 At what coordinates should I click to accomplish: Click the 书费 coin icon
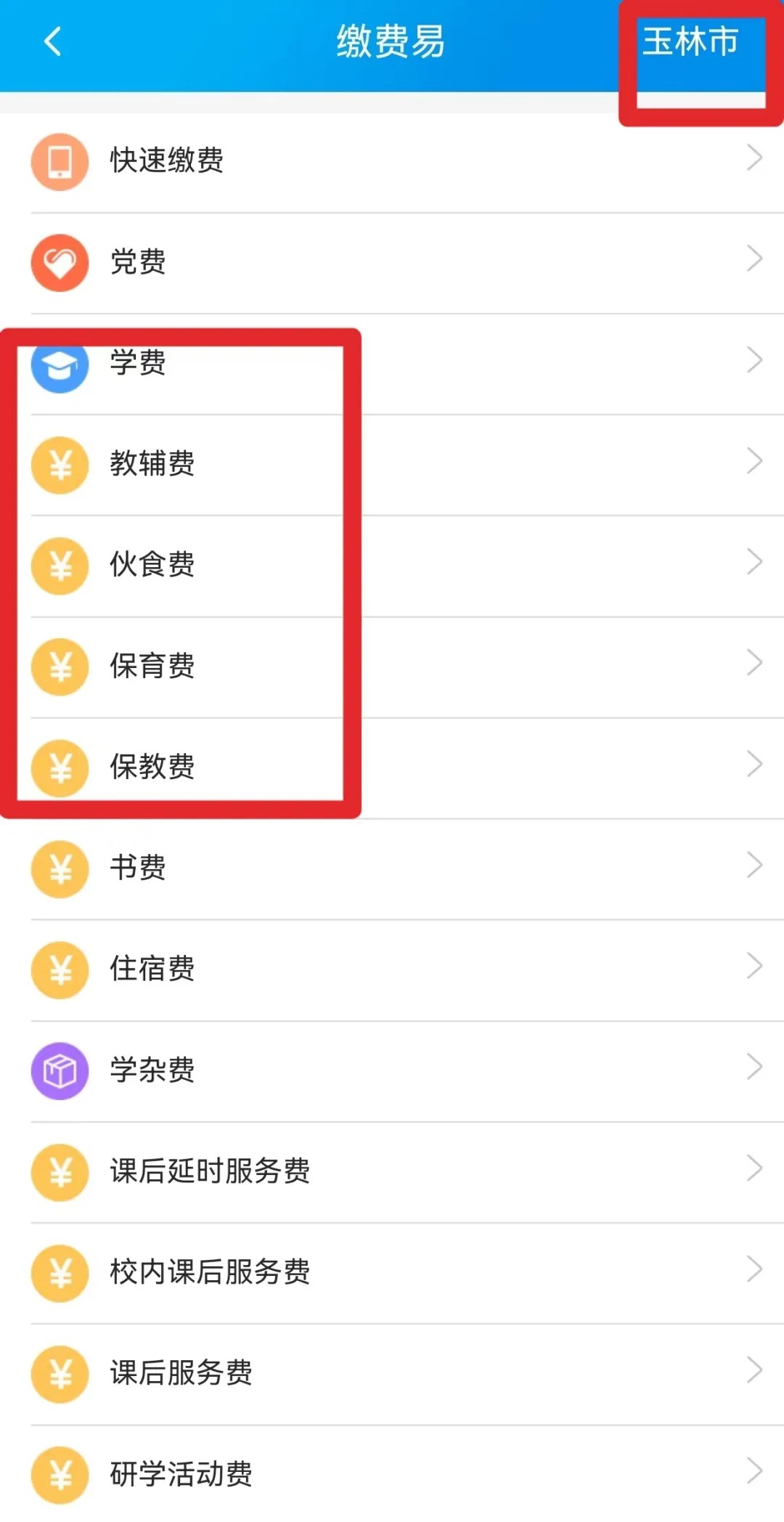(x=60, y=868)
